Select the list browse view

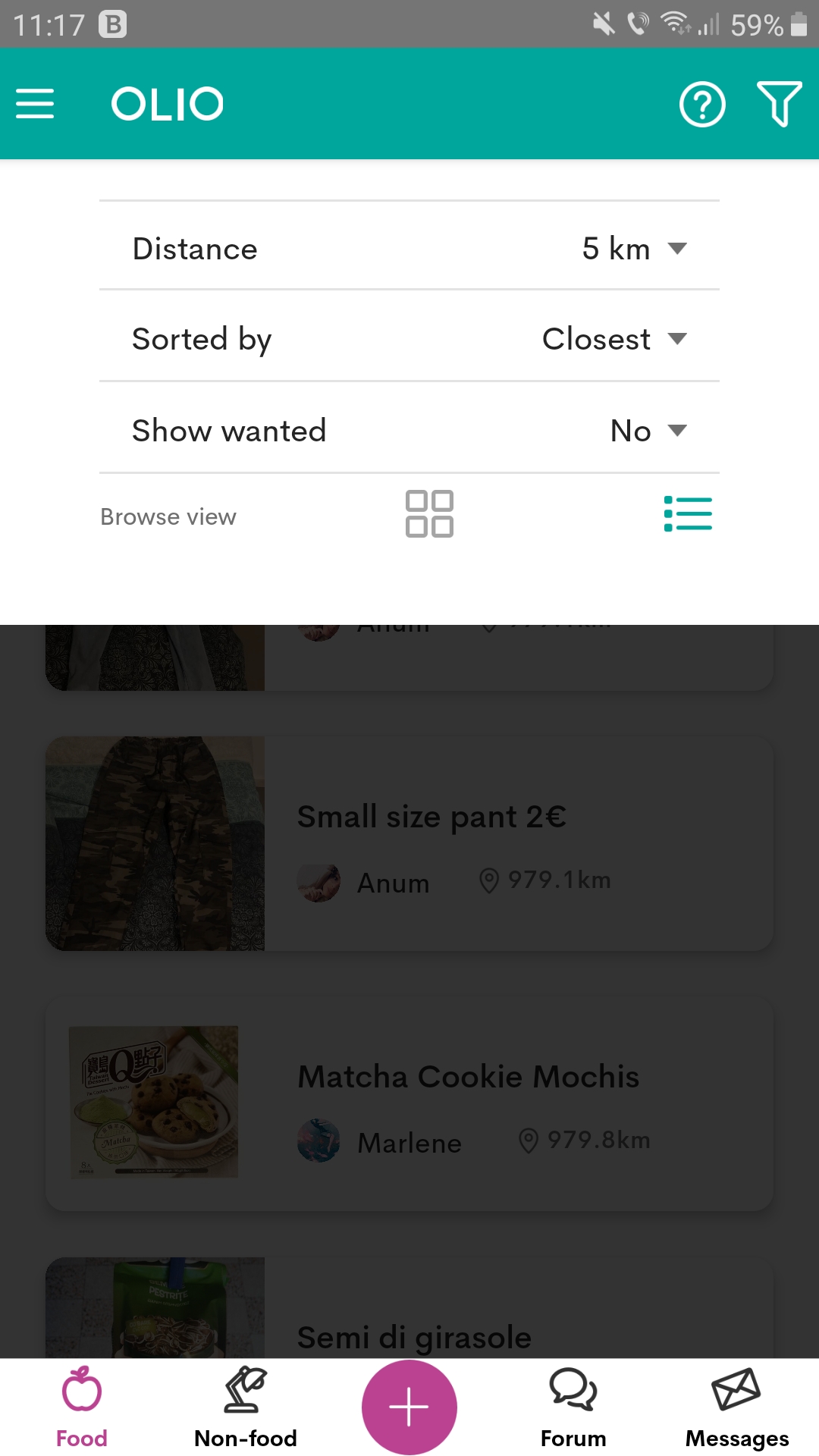click(688, 514)
